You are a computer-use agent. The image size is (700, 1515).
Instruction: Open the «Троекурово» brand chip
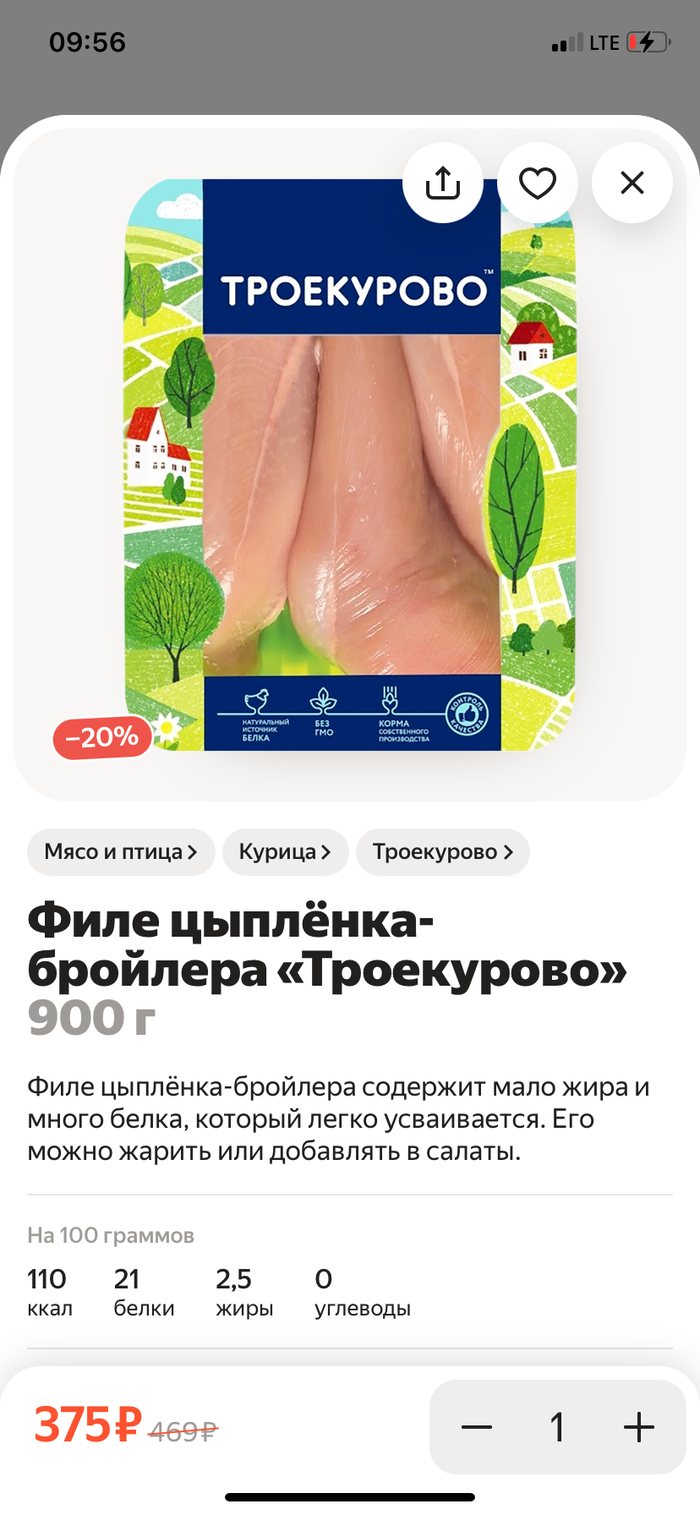442,852
